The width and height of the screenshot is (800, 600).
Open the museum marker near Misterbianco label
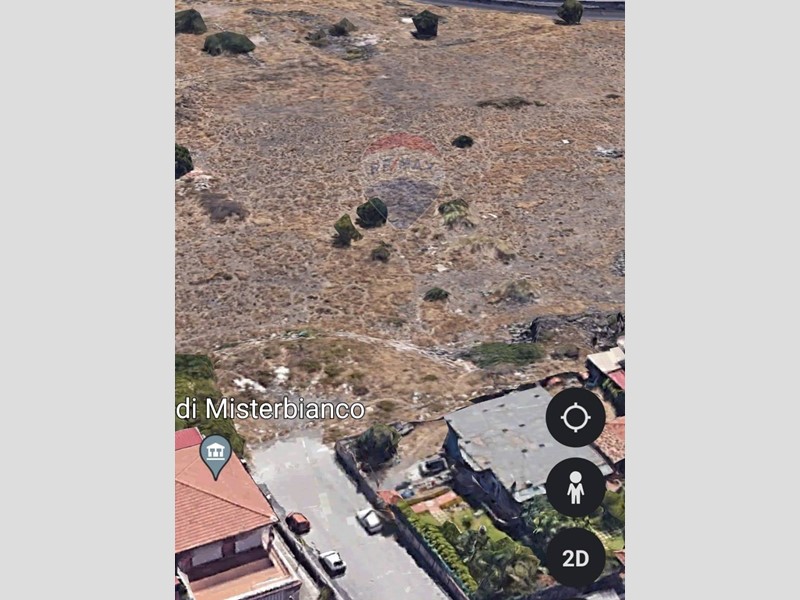tap(215, 453)
